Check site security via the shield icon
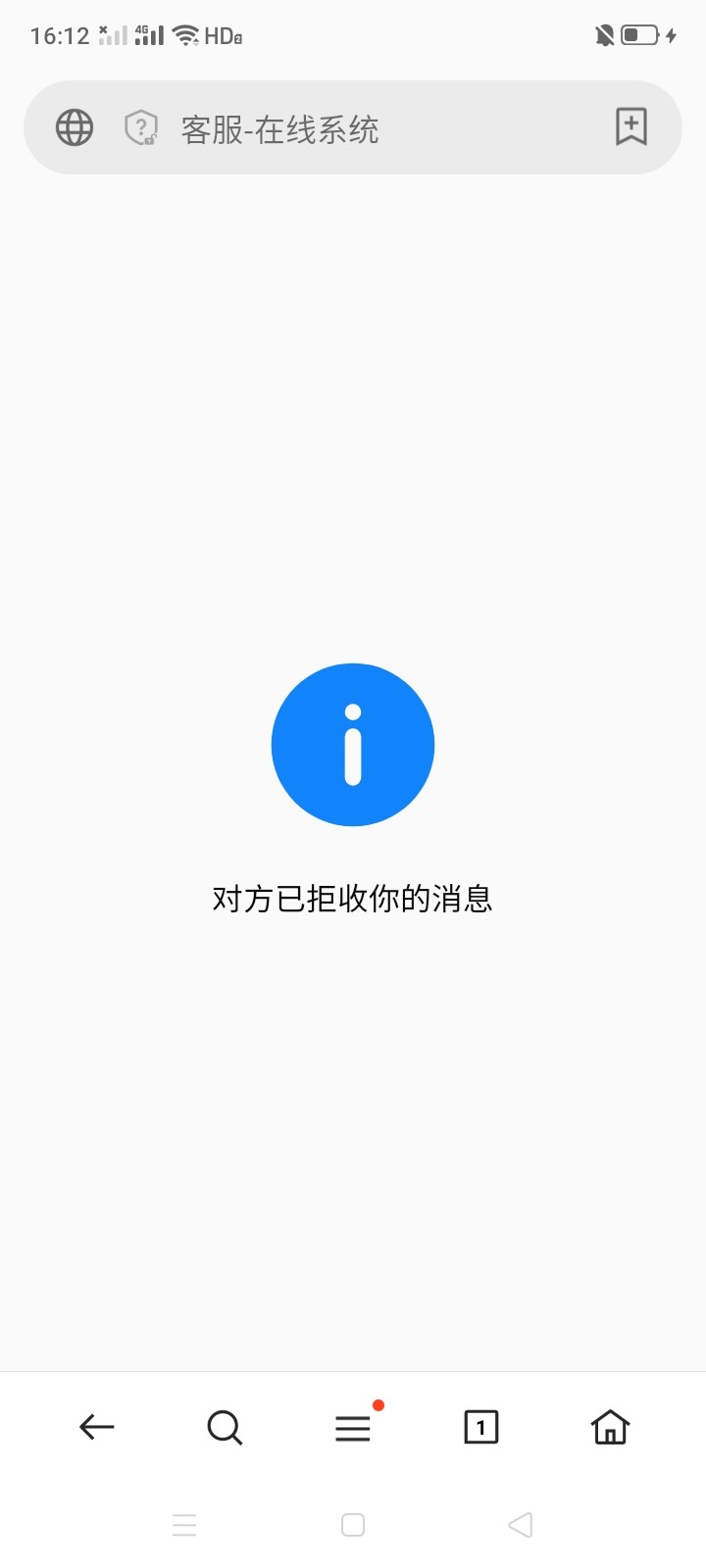Viewport: 706px width, 1568px height. [141, 127]
